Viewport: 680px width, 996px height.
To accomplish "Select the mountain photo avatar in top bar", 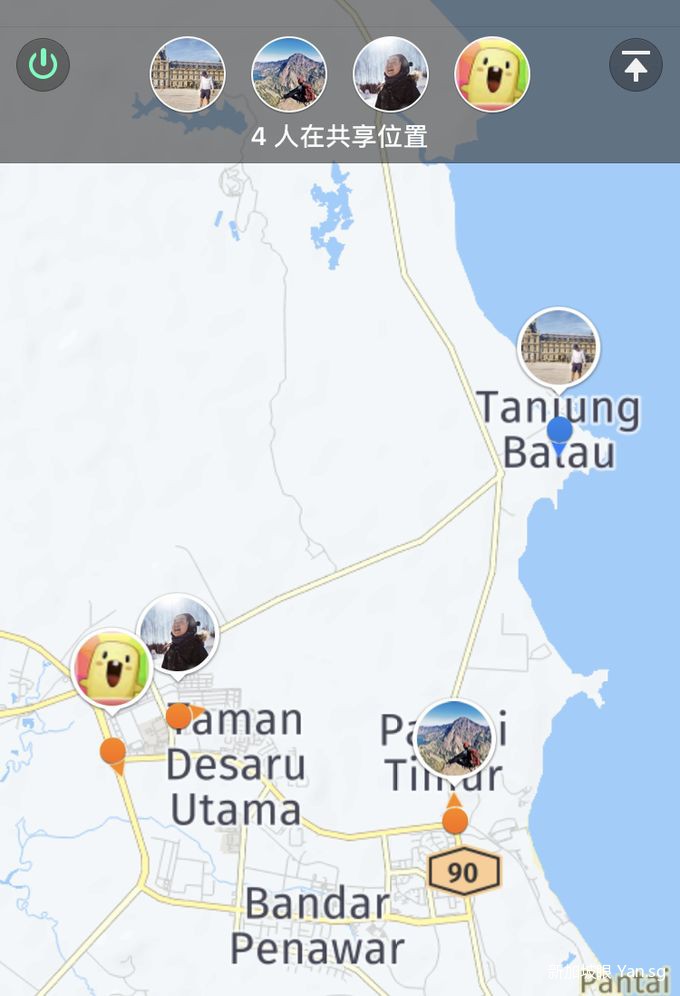I will click(x=289, y=75).
